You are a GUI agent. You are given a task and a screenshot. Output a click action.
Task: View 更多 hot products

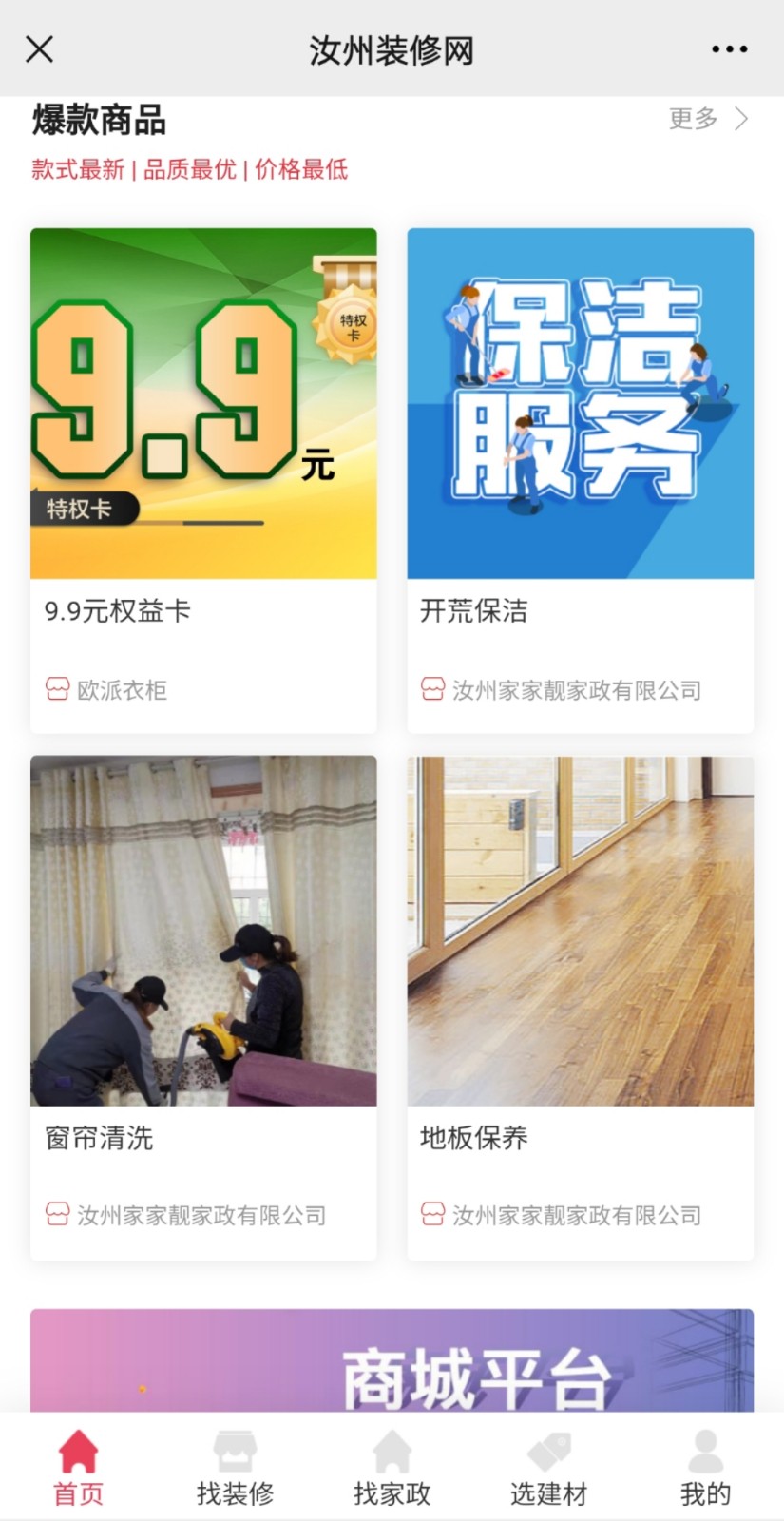click(708, 119)
